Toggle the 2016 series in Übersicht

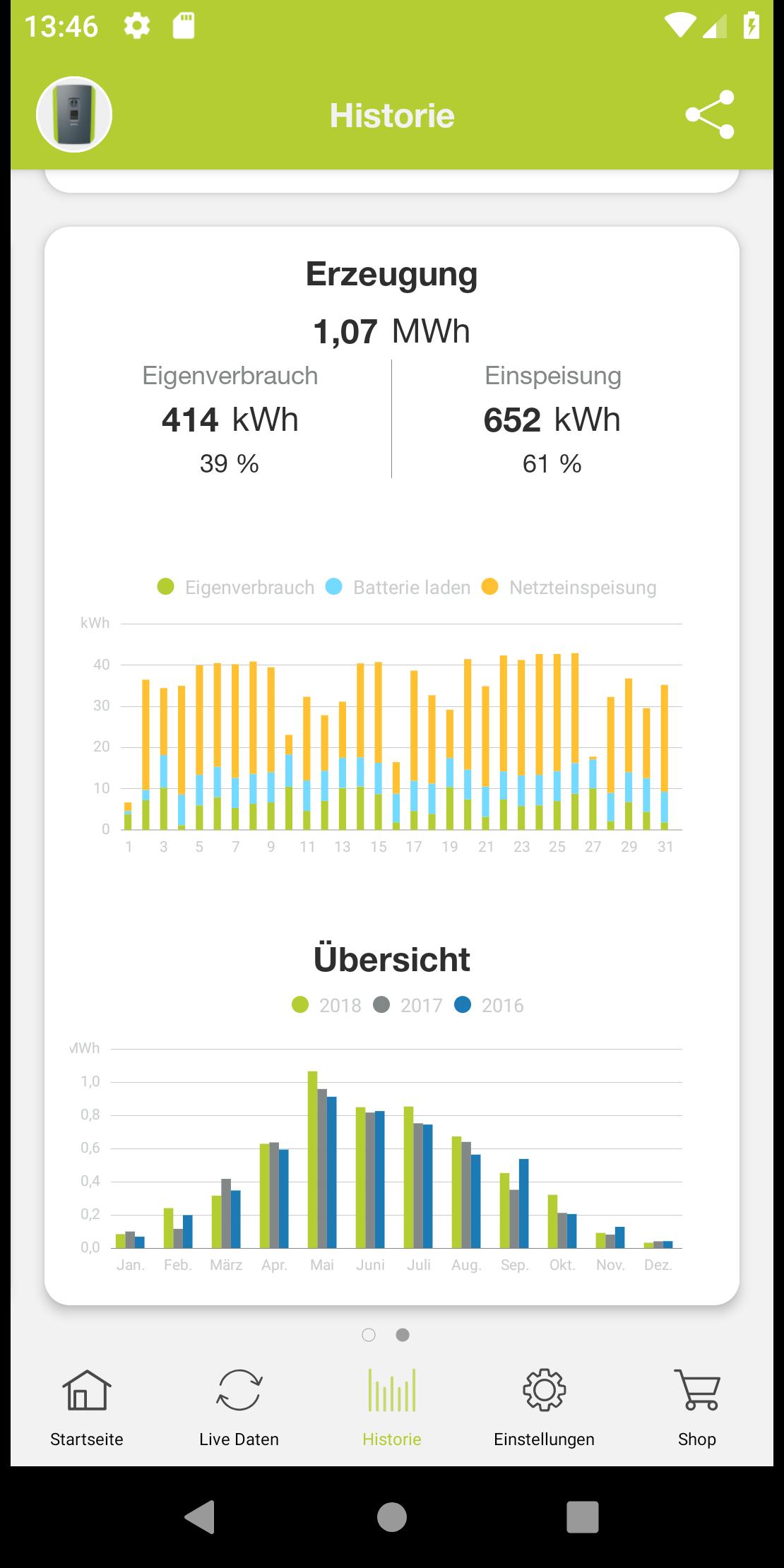click(489, 1005)
